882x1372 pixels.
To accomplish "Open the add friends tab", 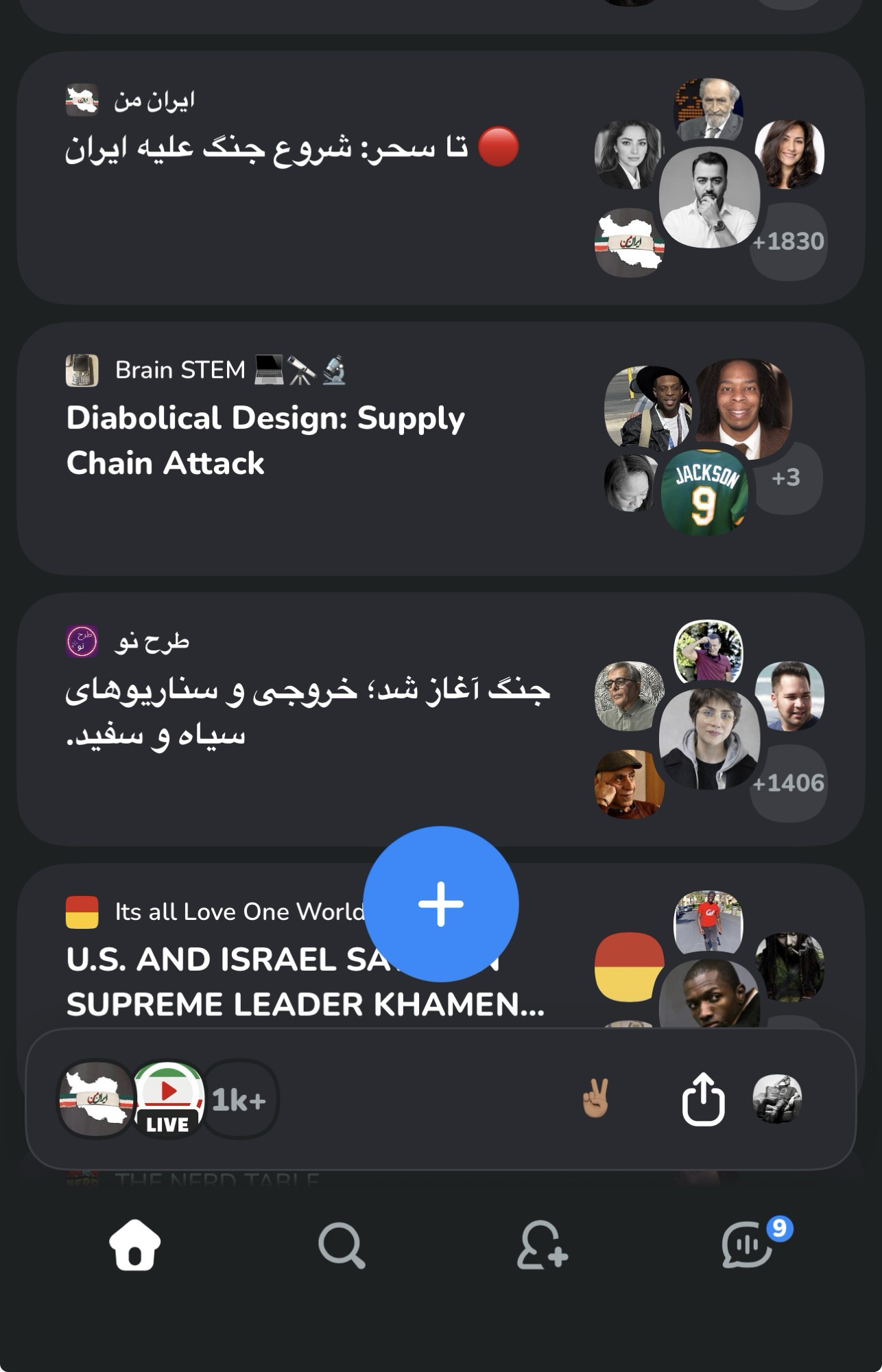I will 542,1245.
